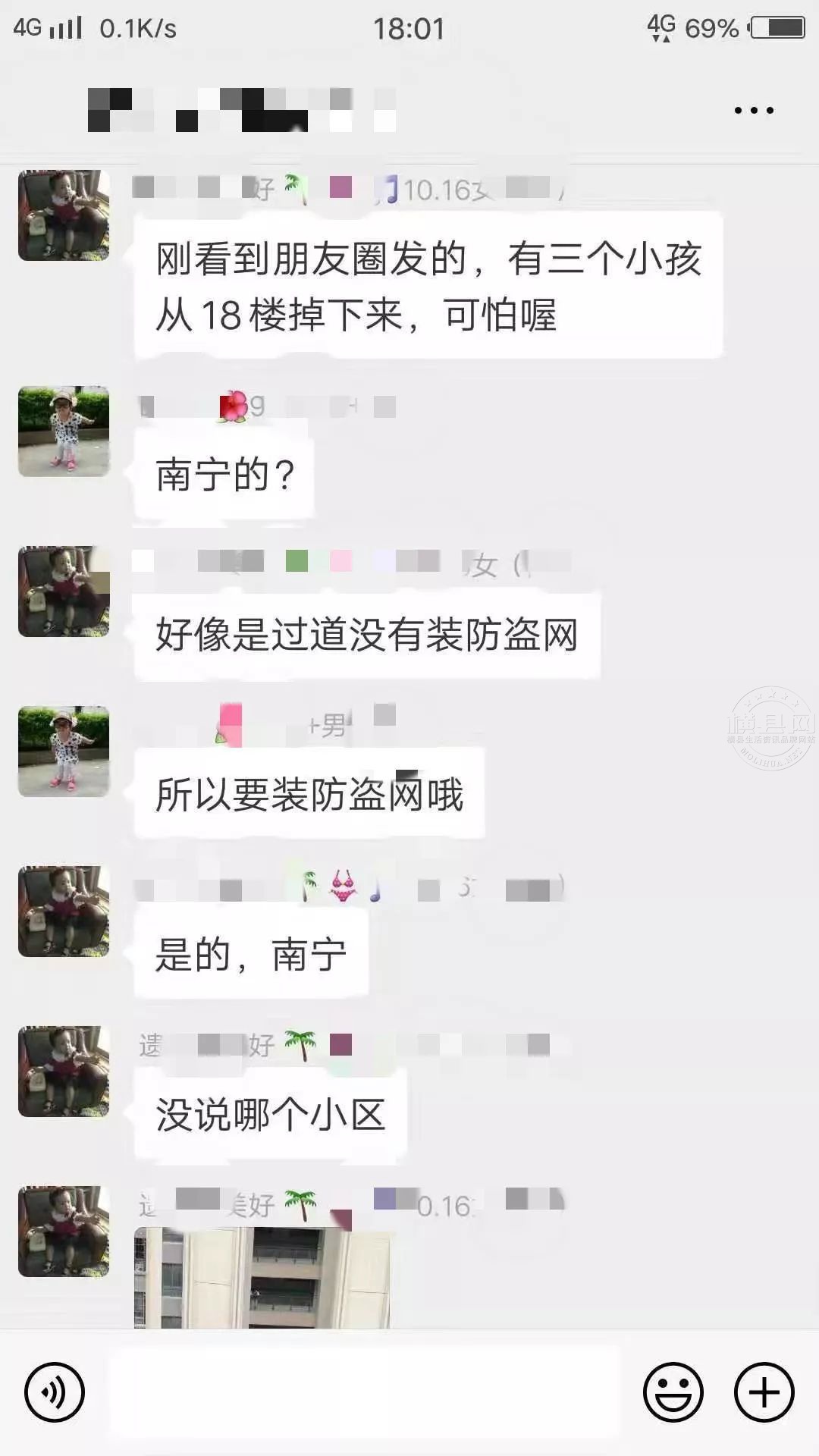Open the emoji sticker panel

point(673,1392)
